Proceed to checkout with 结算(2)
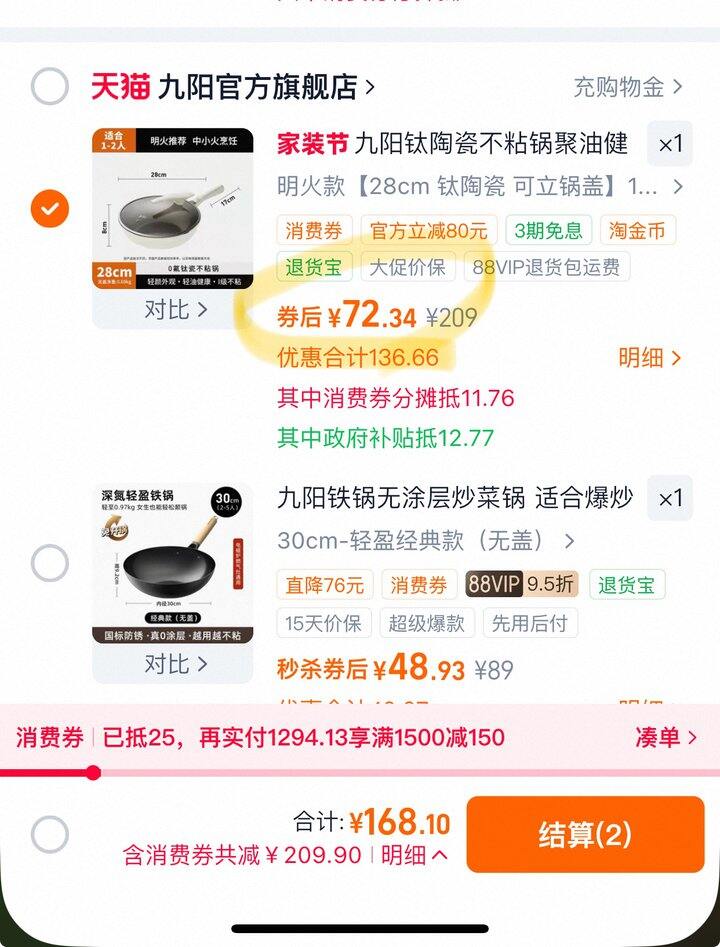Image resolution: width=720 pixels, height=947 pixels. (585, 835)
